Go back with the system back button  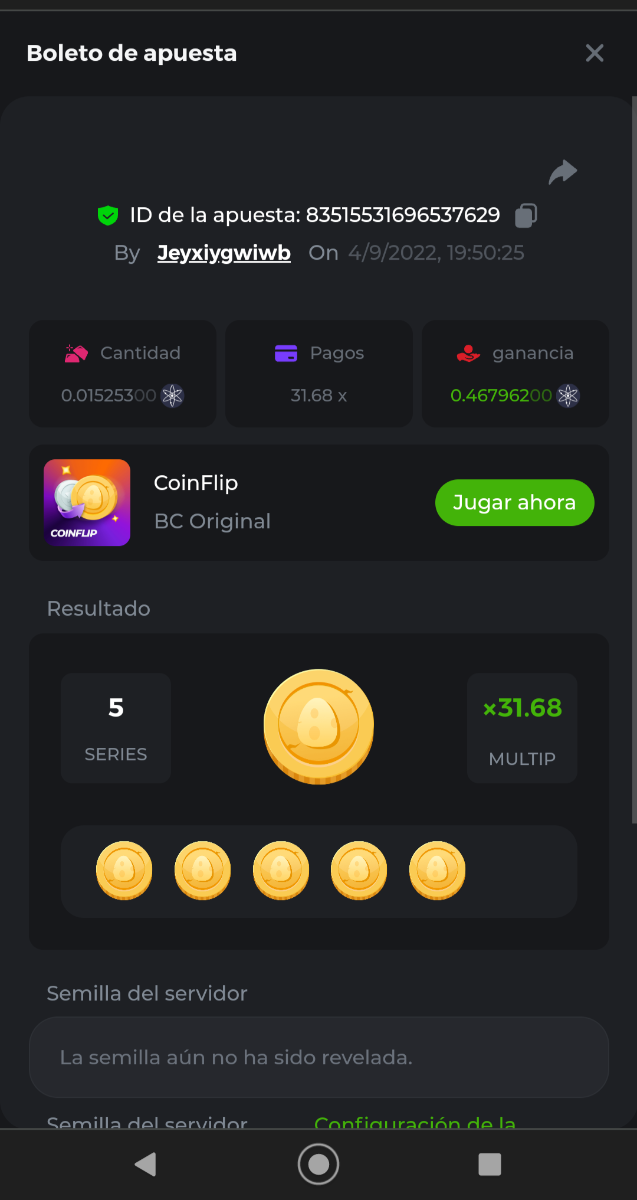(146, 1164)
